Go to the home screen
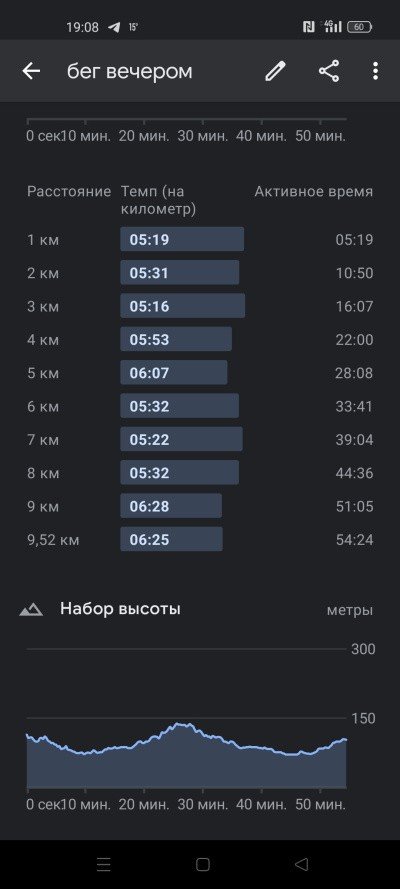This screenshot has height=889, width=400. 202,864
